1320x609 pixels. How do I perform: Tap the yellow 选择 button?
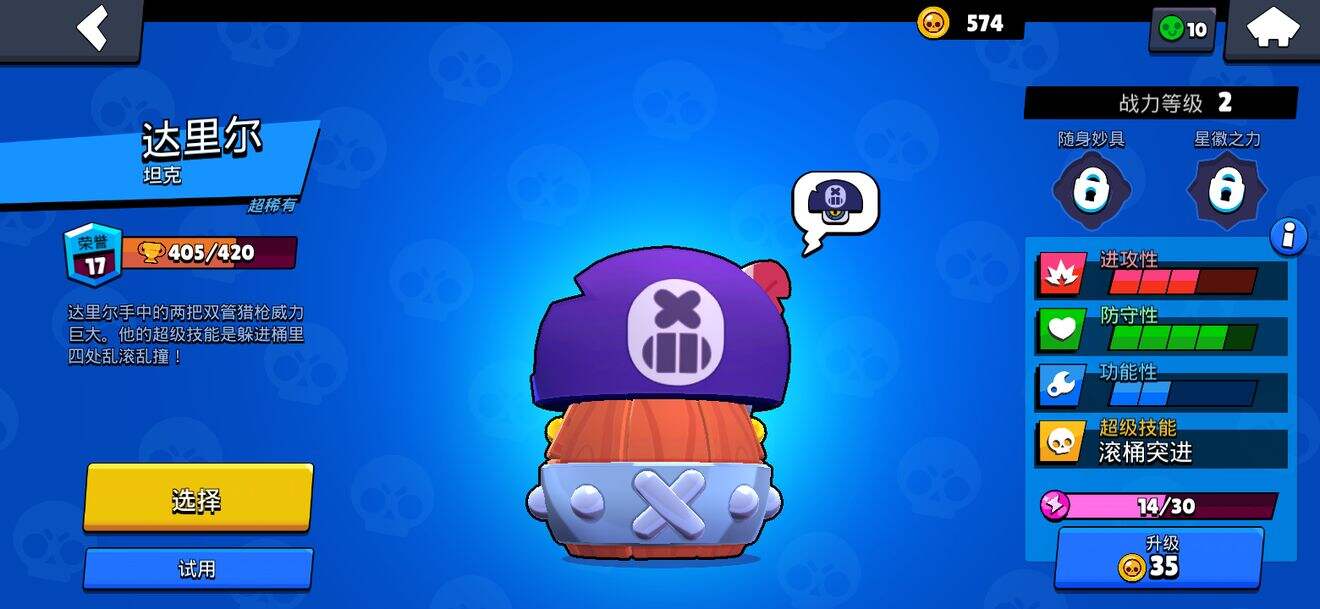coord(197,499)
